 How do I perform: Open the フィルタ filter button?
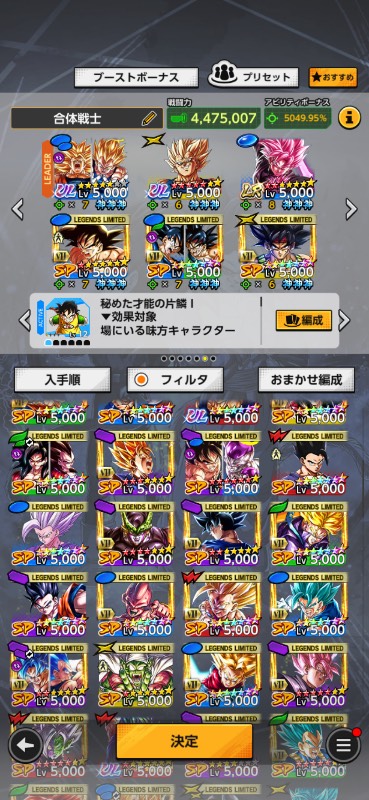coord(175,380)
